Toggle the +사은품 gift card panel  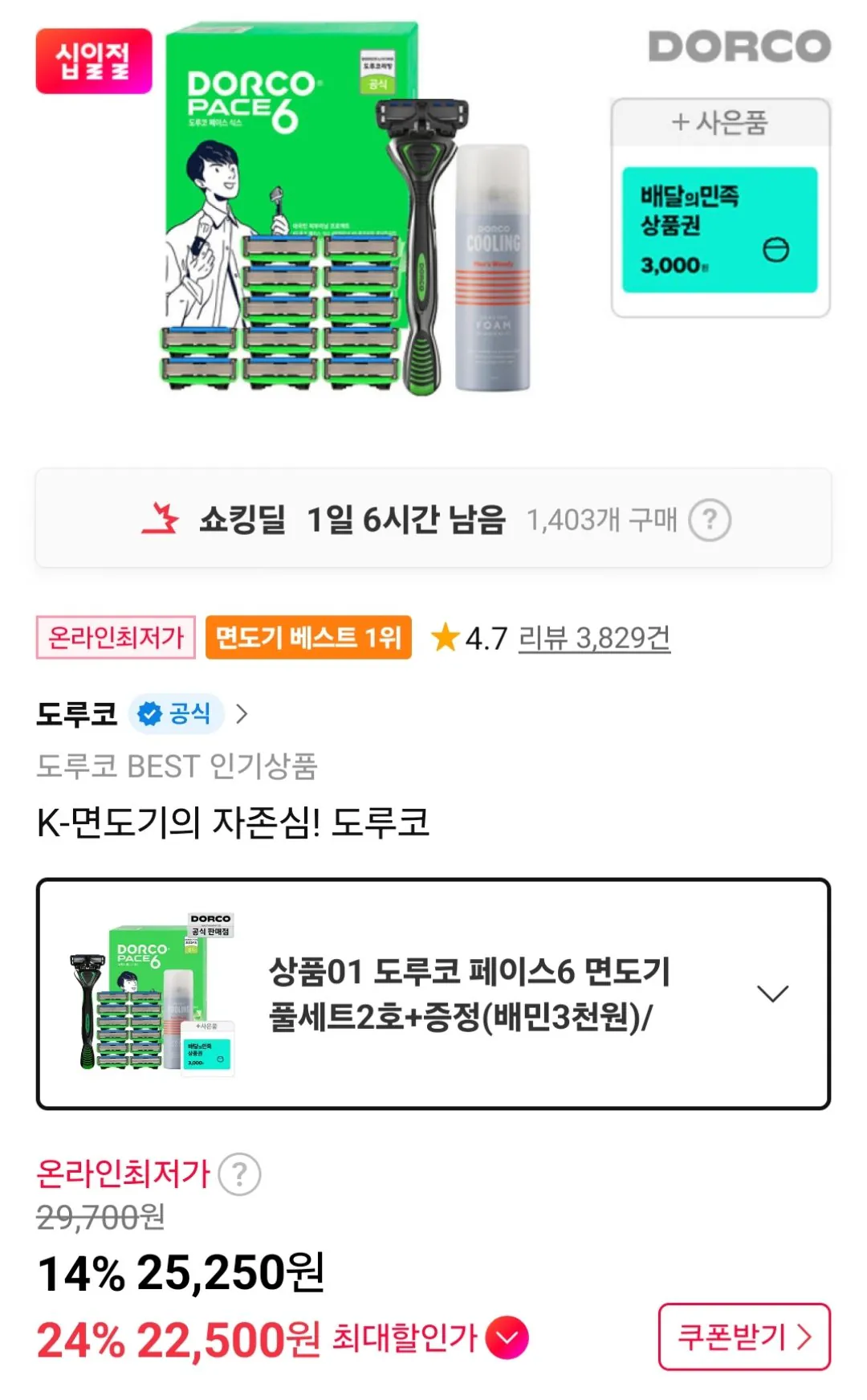[x=720, y=123]
